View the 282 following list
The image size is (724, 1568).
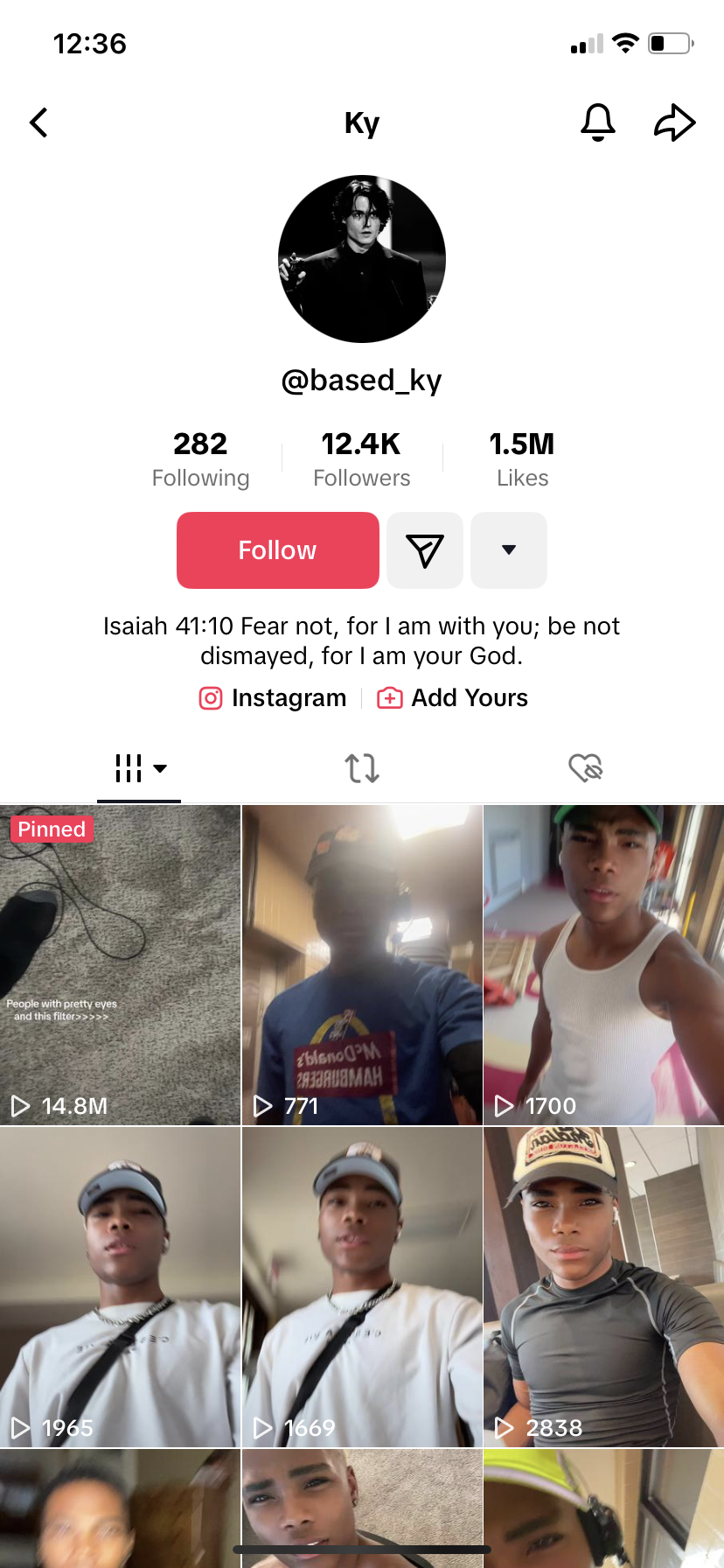tap(200, 459)
